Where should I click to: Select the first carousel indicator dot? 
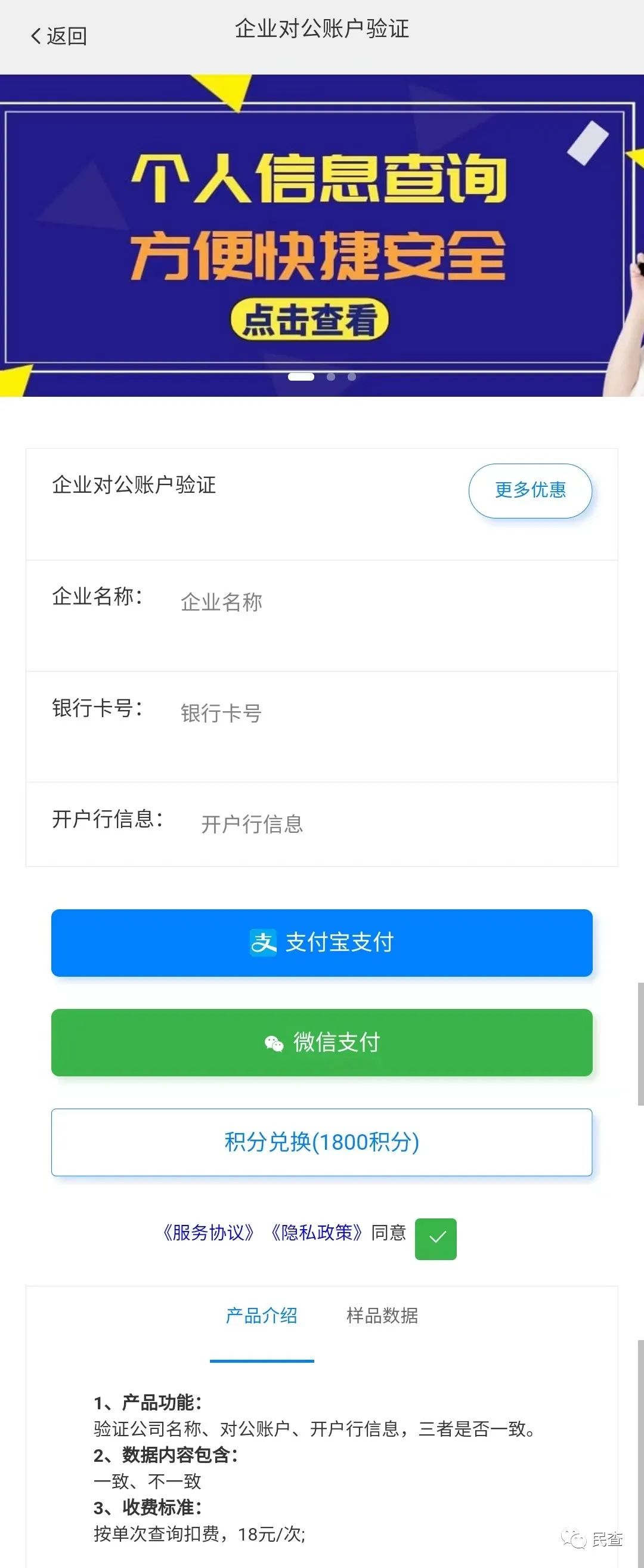[302, 376]
